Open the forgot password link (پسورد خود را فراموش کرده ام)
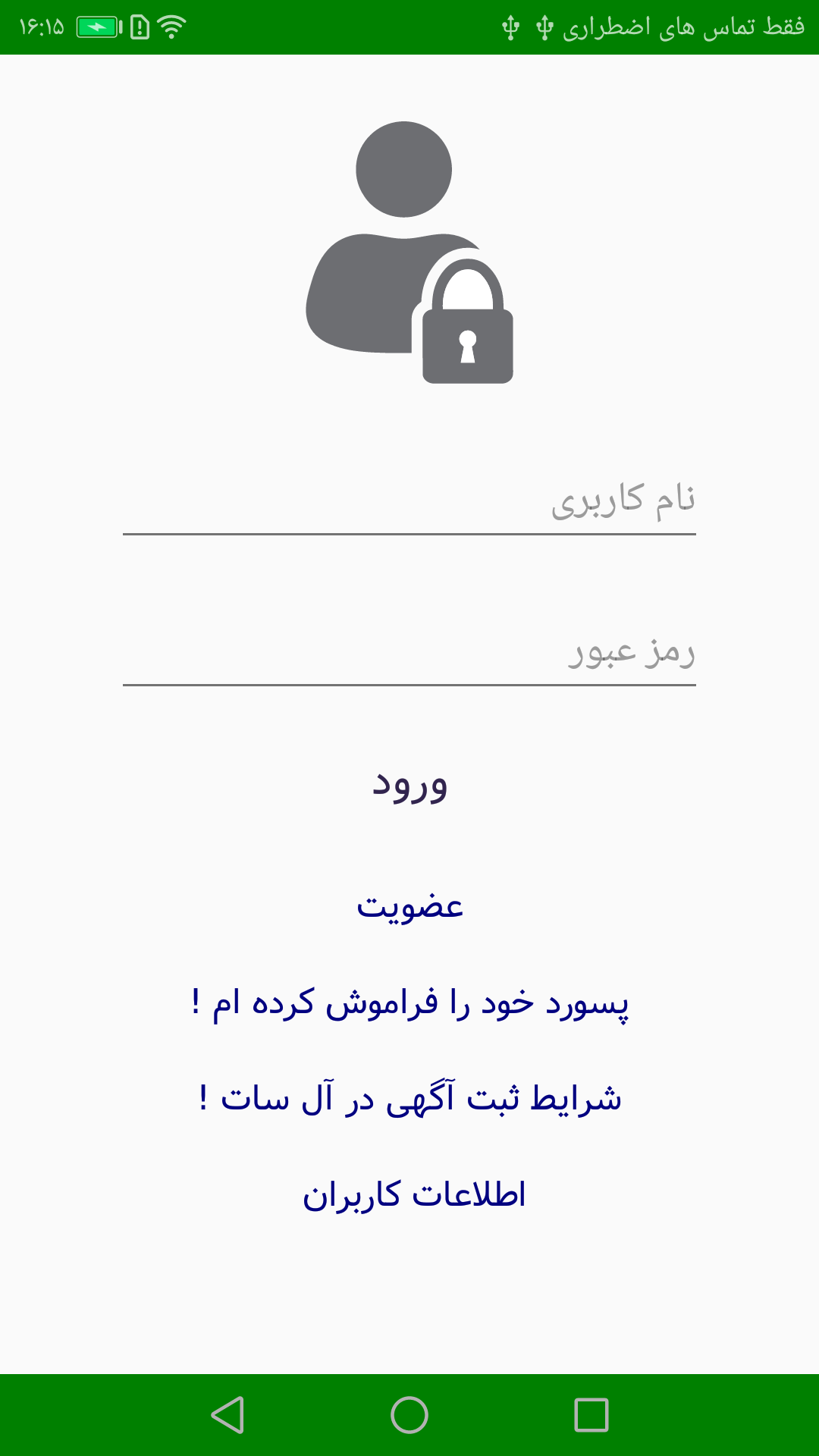 click(409, 1003)
